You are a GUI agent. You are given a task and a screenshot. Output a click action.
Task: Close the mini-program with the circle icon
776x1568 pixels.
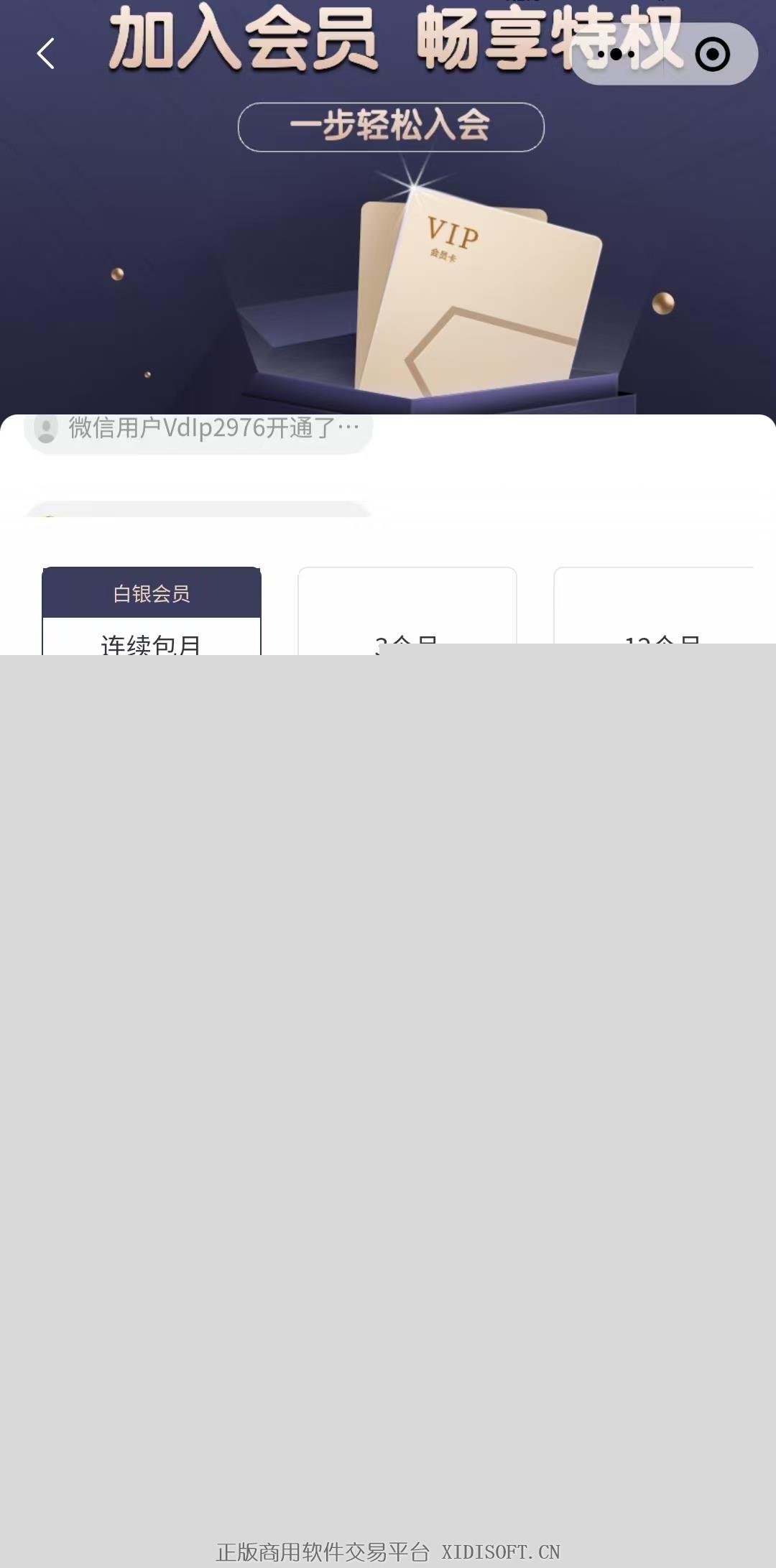coord(712,55)
